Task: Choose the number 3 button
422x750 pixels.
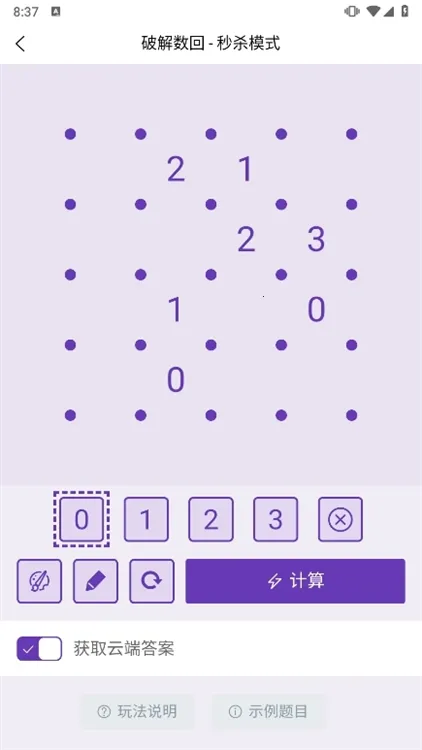Action: pos(276,519)
